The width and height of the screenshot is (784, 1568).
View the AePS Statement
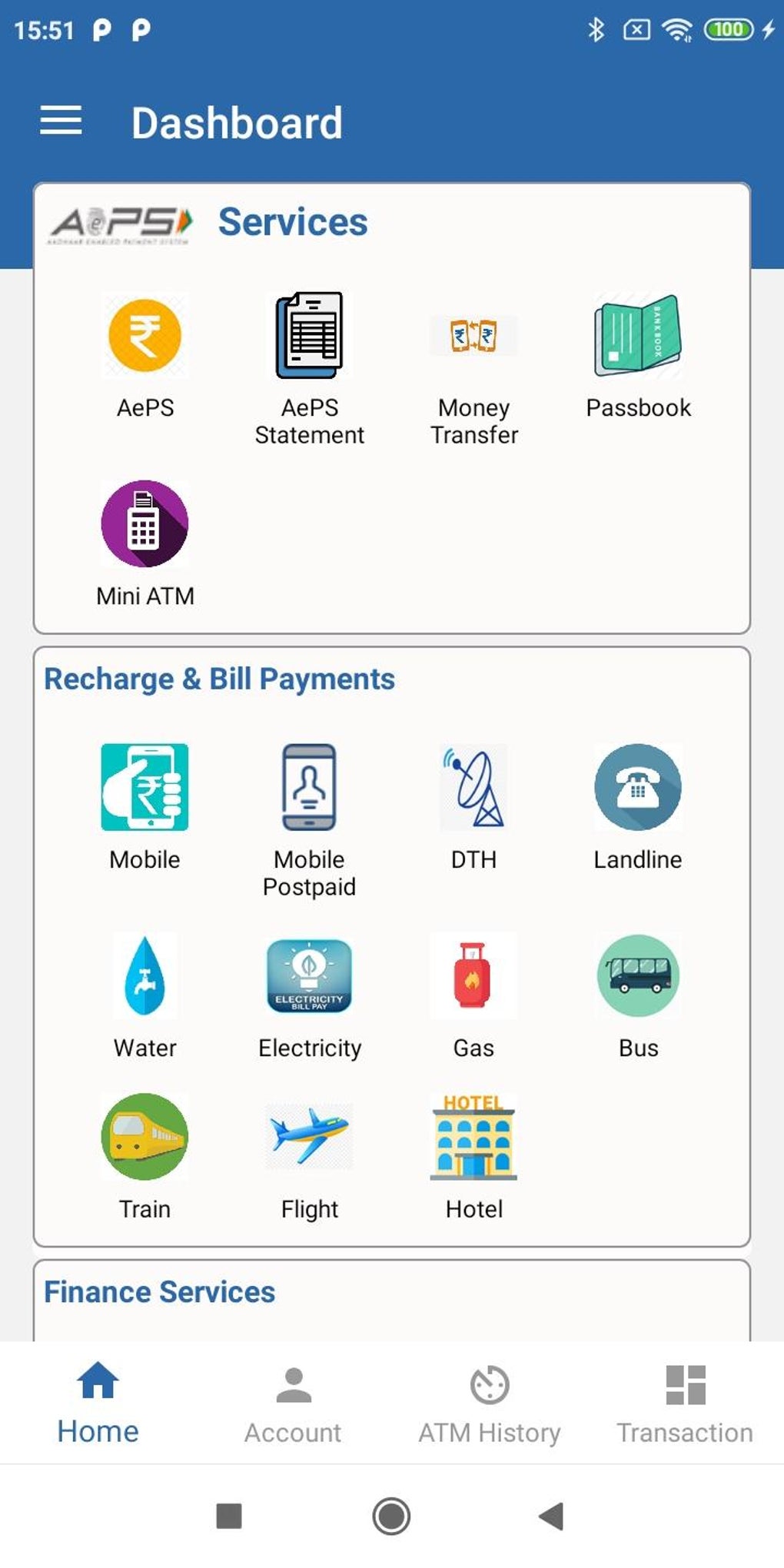[x=309, y=336]
